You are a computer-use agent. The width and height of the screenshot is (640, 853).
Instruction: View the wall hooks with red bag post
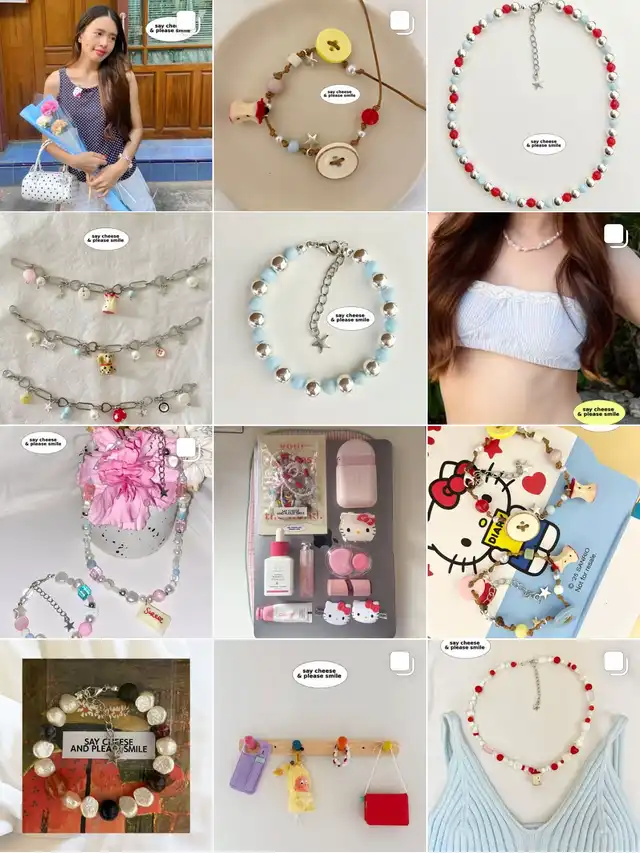[x=319, y=746]
